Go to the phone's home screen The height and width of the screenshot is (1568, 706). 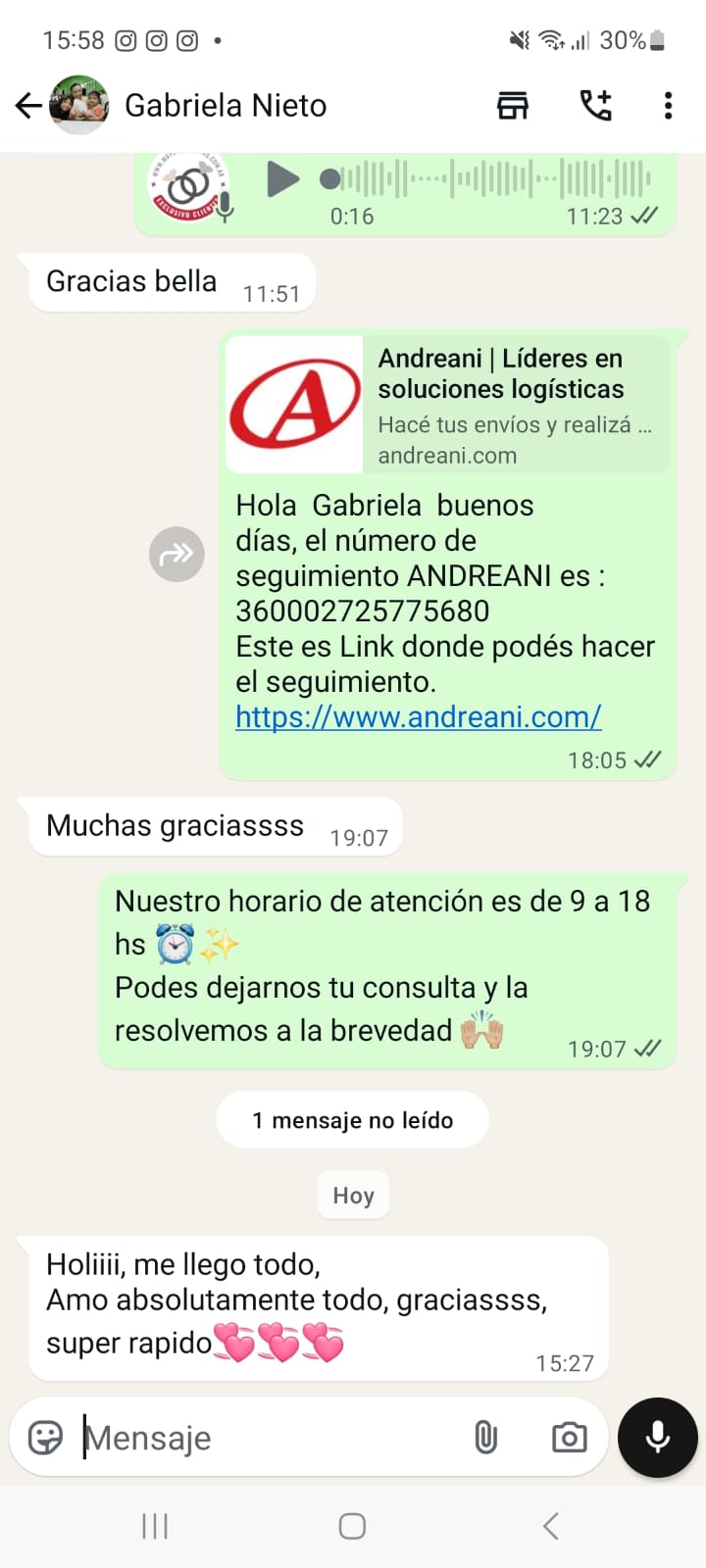click(x=352, y=1526)
